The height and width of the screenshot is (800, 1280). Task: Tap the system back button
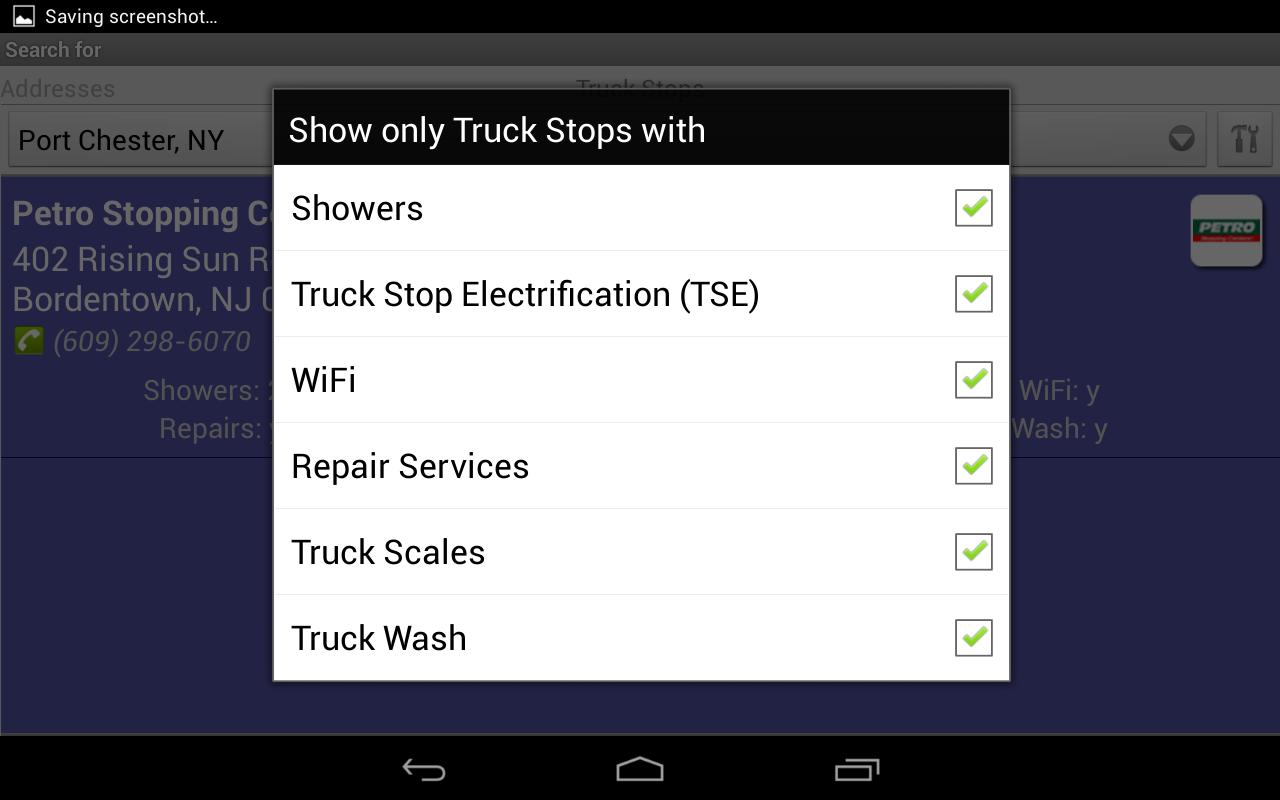424,769
